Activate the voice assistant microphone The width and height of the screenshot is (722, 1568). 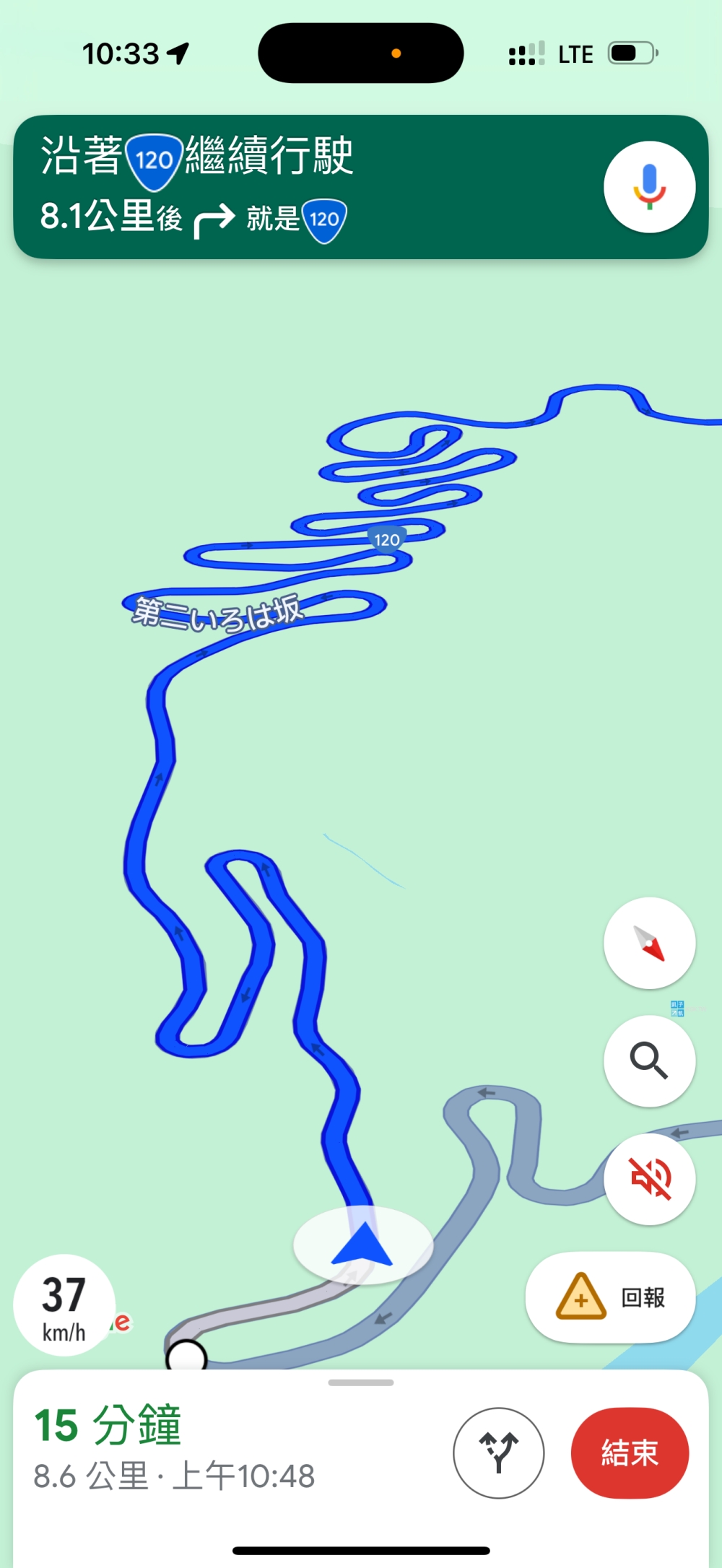tap(649, 187)
